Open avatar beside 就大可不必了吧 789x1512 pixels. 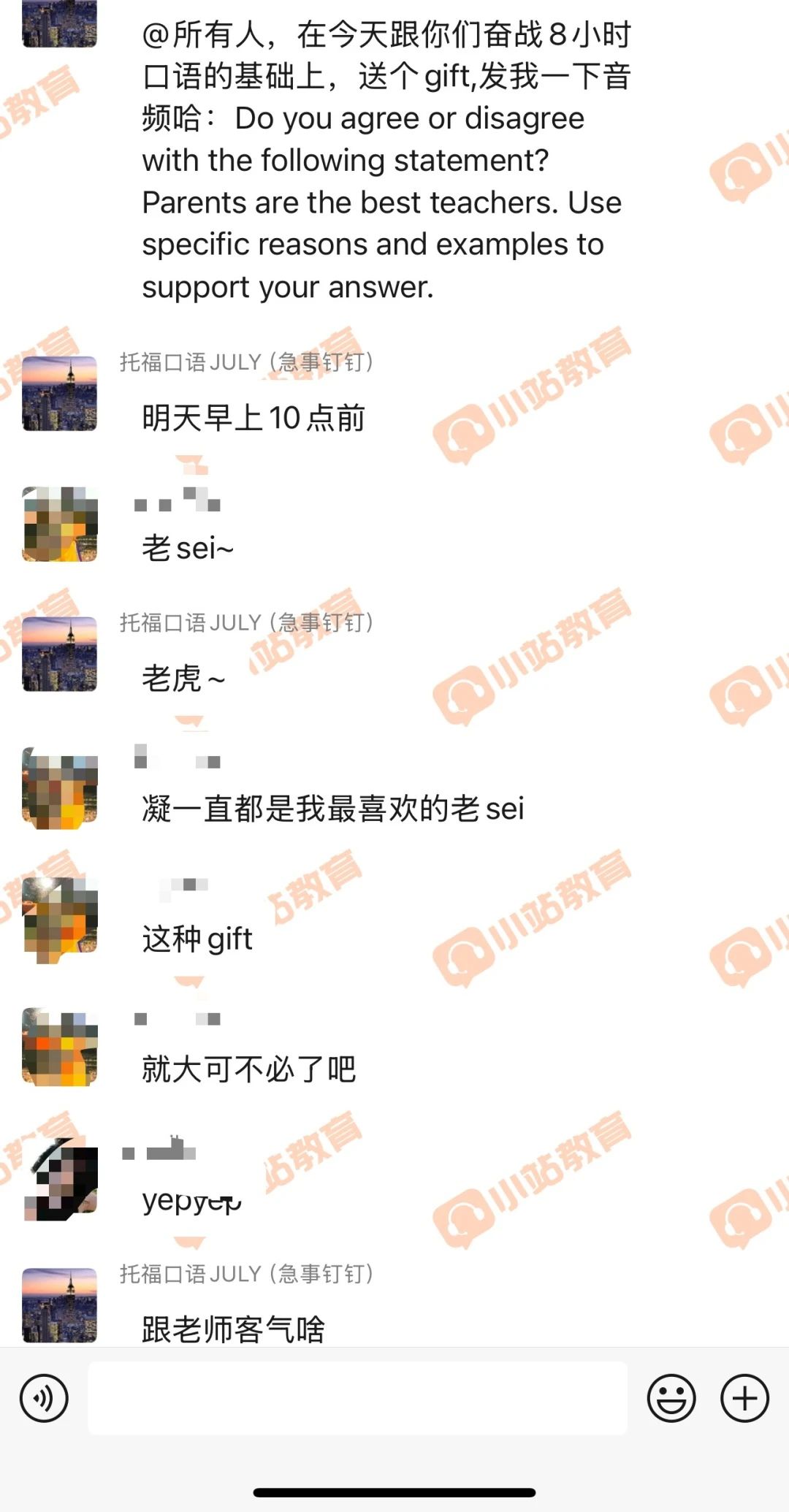coord(60,1047)
